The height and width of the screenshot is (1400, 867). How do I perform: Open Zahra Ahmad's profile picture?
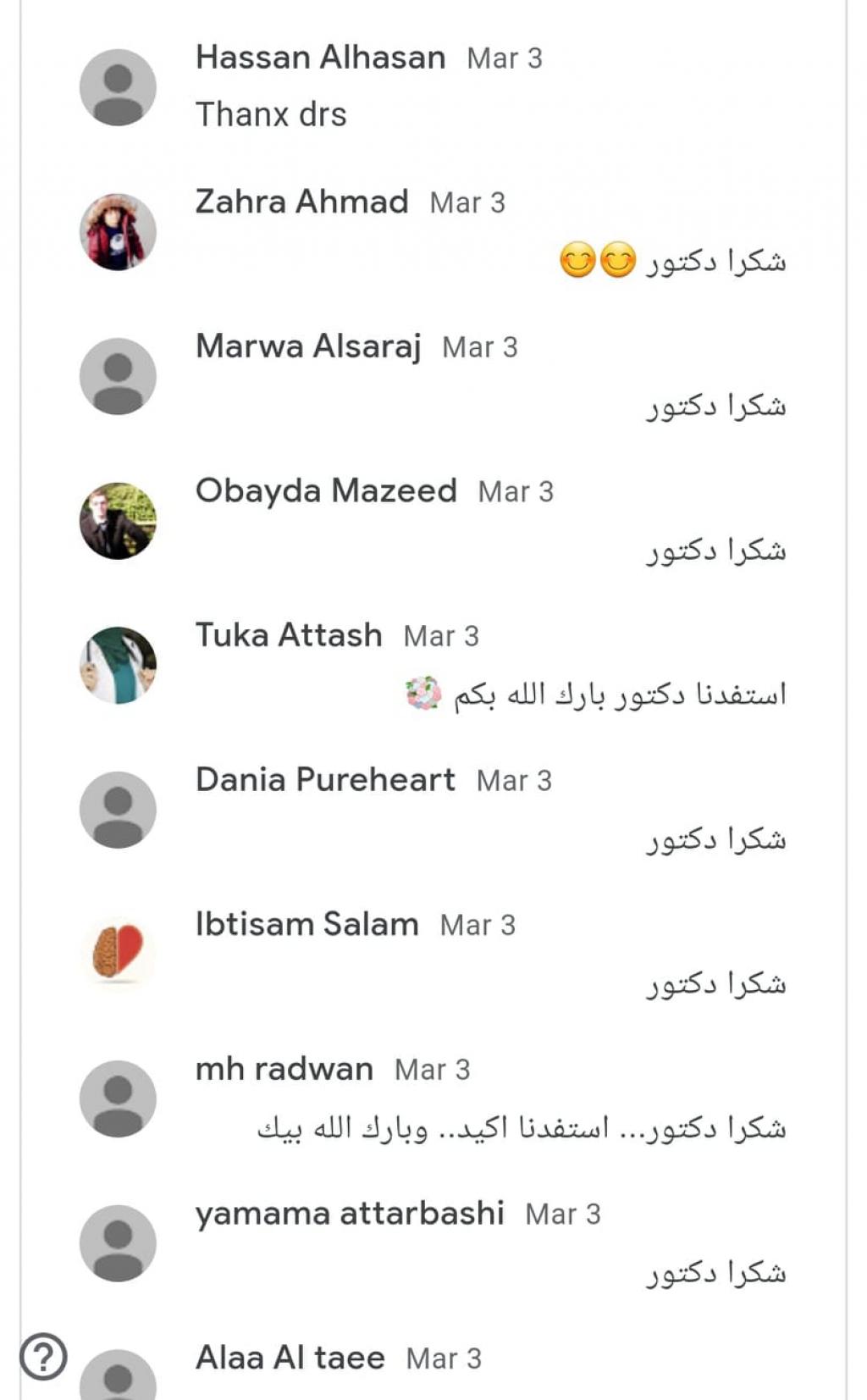[x=118, y=232]
